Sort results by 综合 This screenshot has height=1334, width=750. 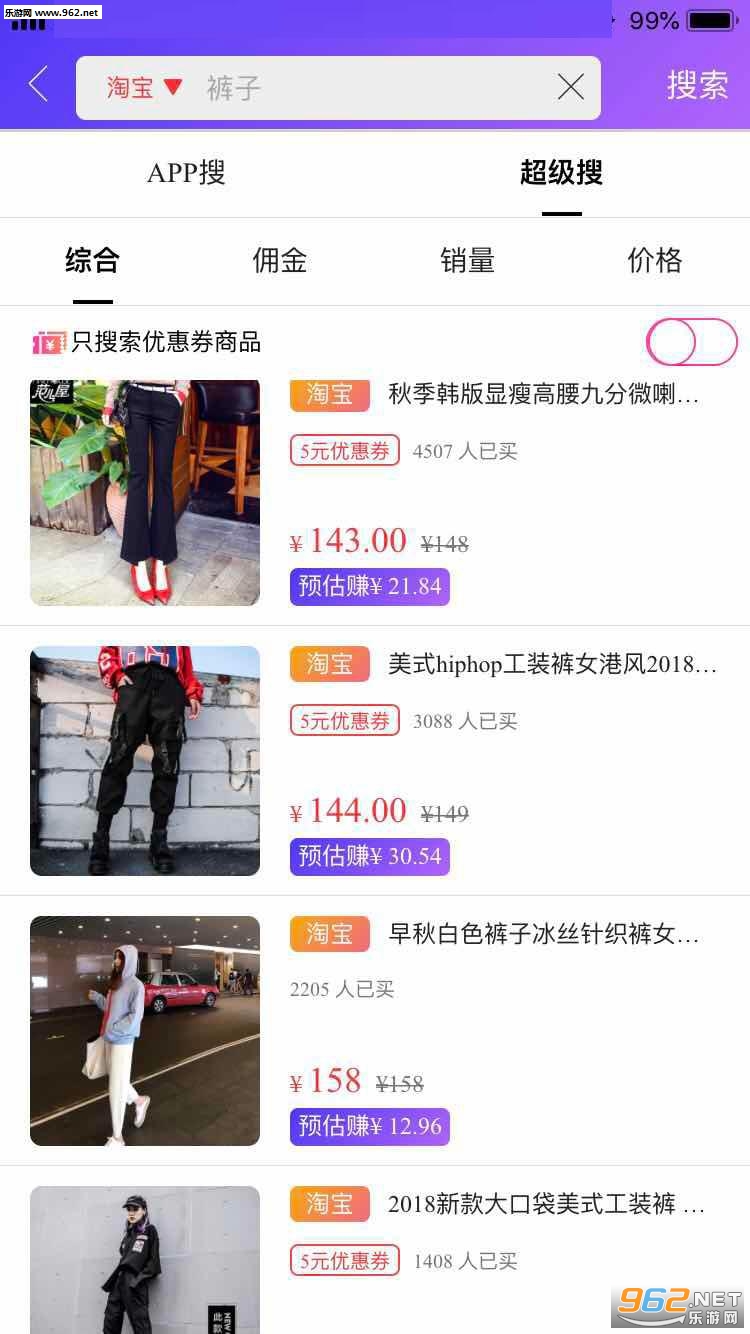(92, 261)
